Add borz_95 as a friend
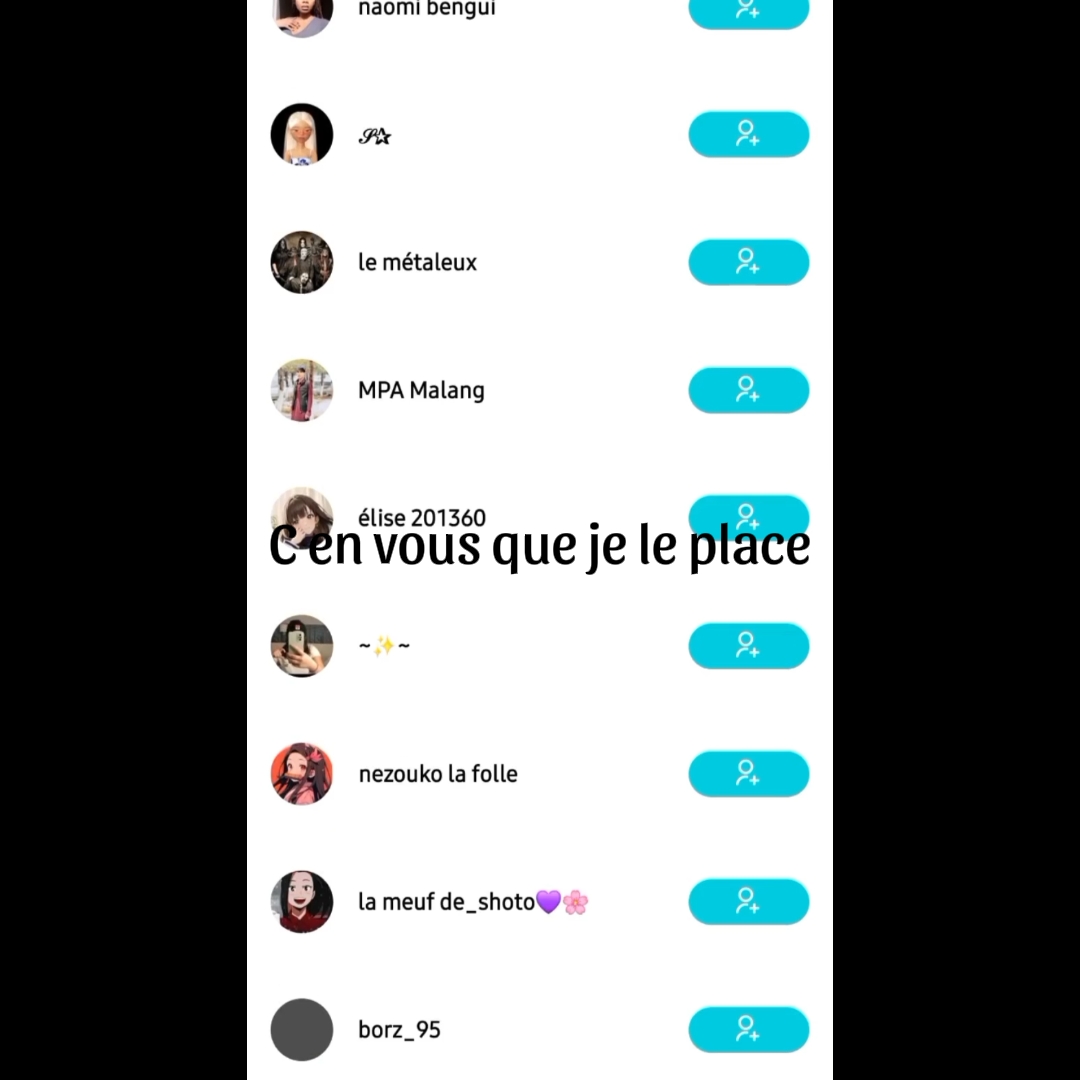1080x1080 pixels. [749, 1030]
